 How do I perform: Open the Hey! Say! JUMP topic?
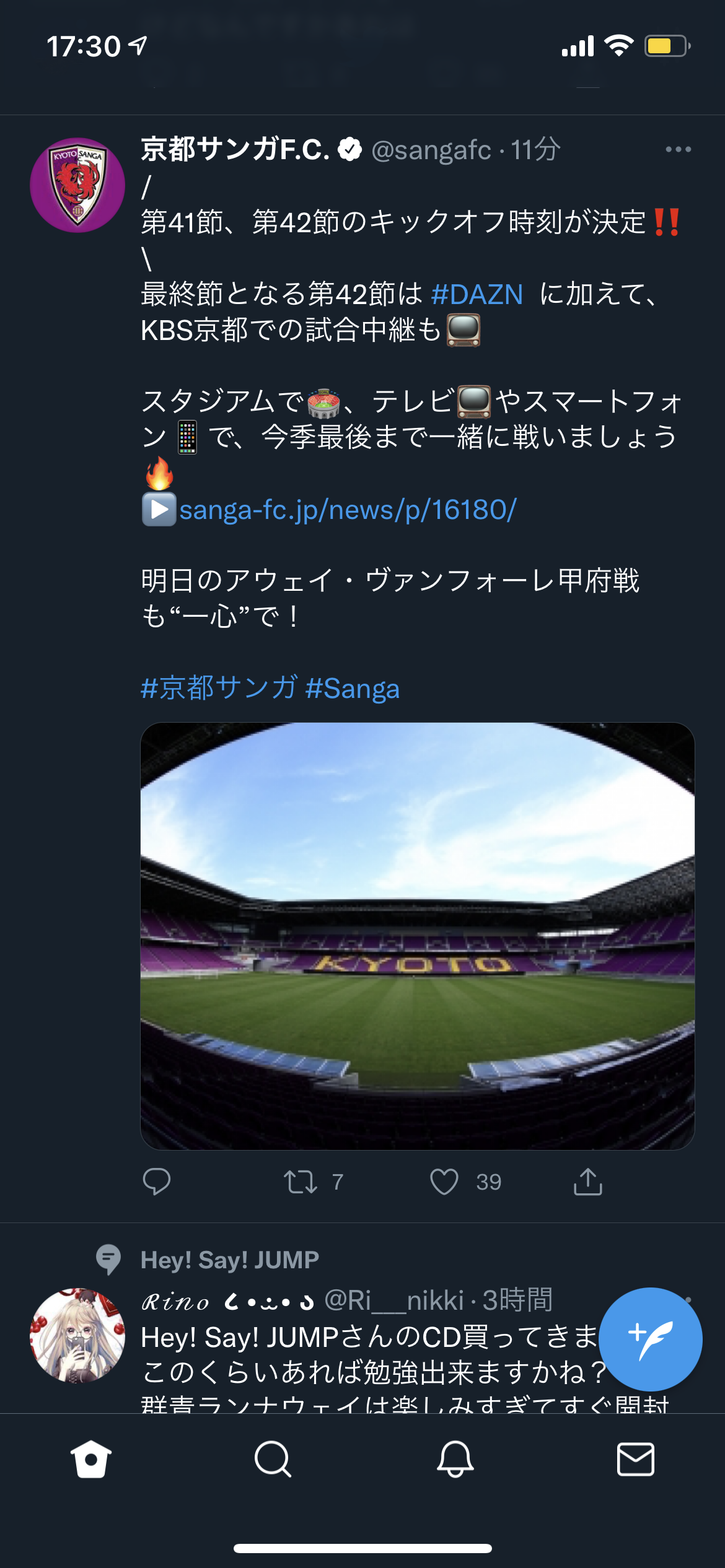(x=229, y=1260)
